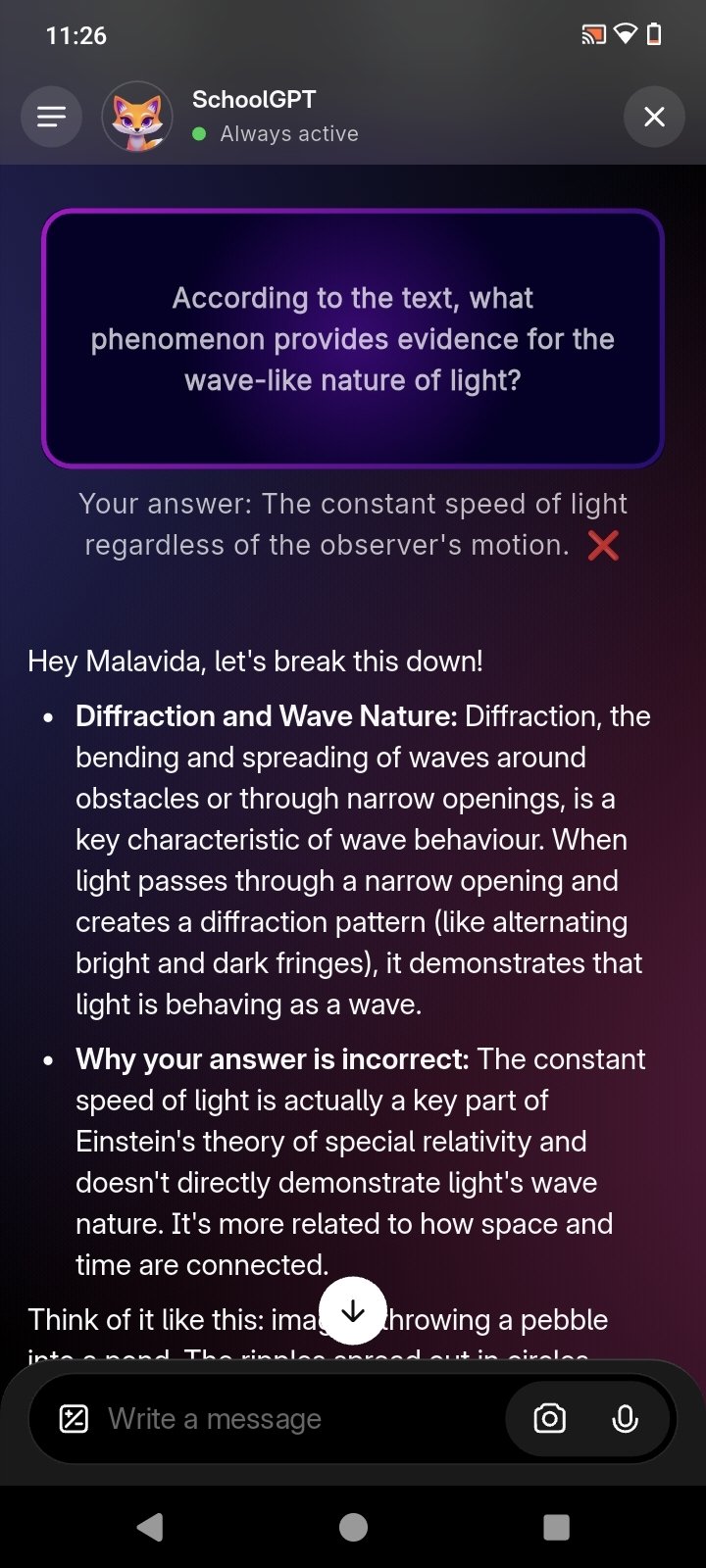Open the hamburger menu
Viewport: 706px width, 1568px height.
[x=51, y=118]
